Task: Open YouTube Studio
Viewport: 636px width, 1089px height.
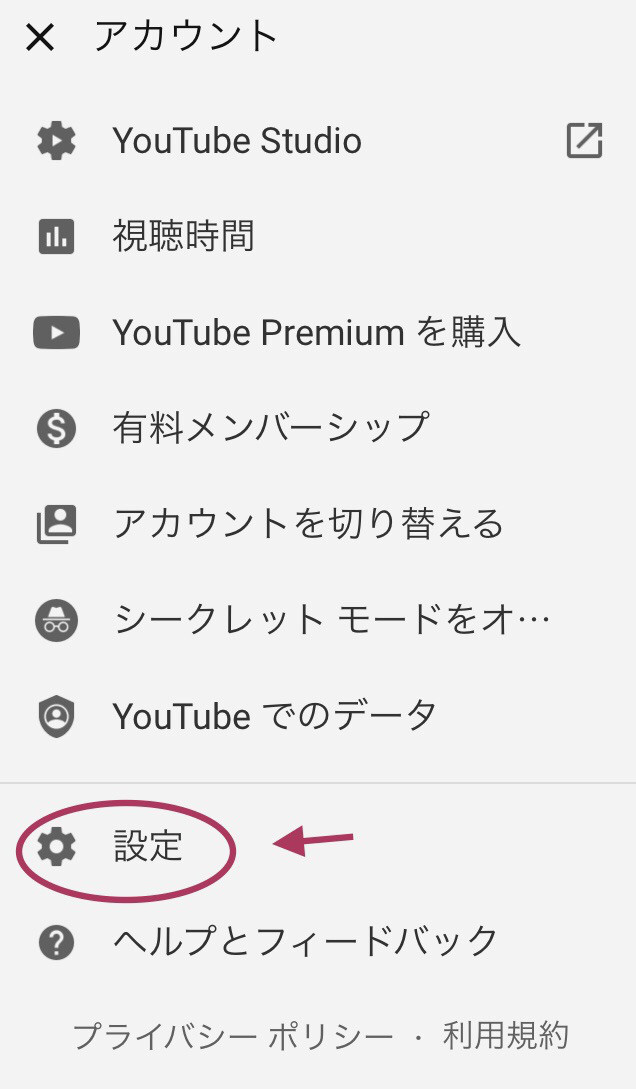Action: (237, 141)
